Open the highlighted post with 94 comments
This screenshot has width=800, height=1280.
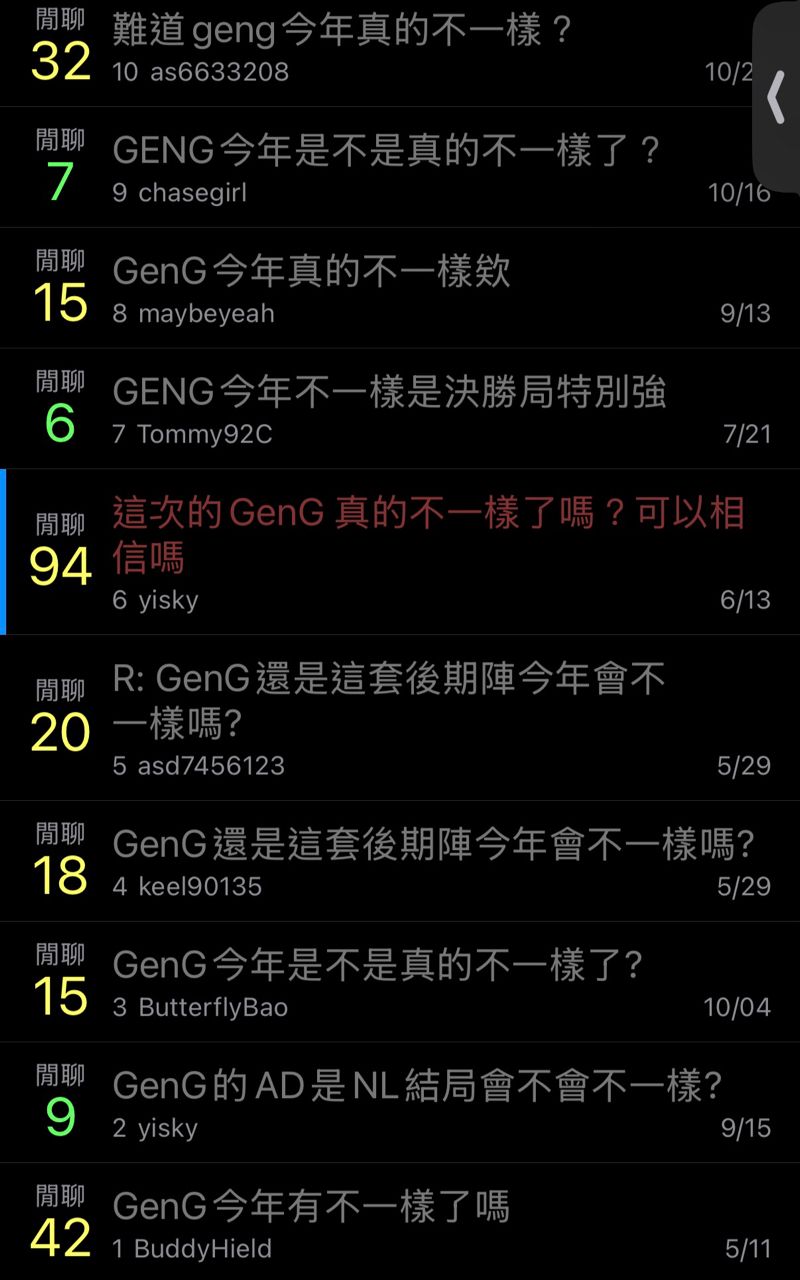[x=428, y=535]
